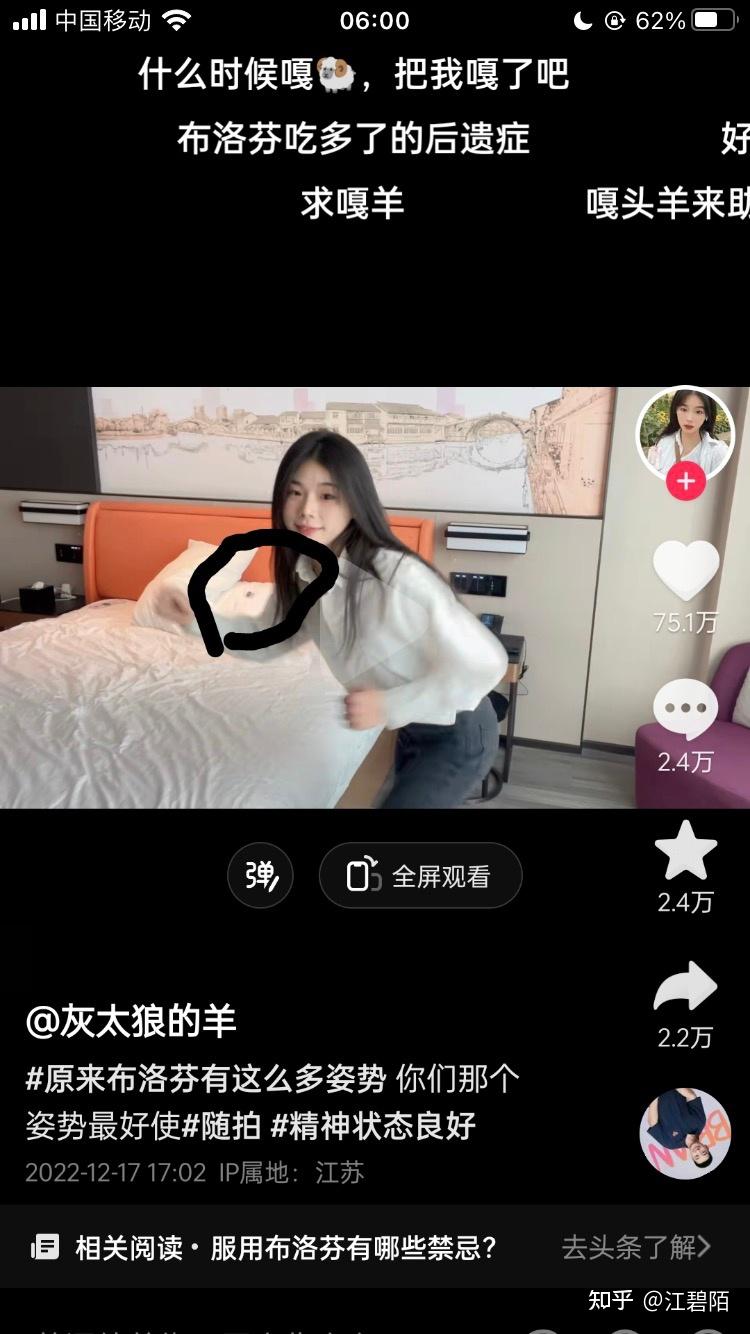Open the comments bubble
This screenshot has width=750, height=1334.
686,709
